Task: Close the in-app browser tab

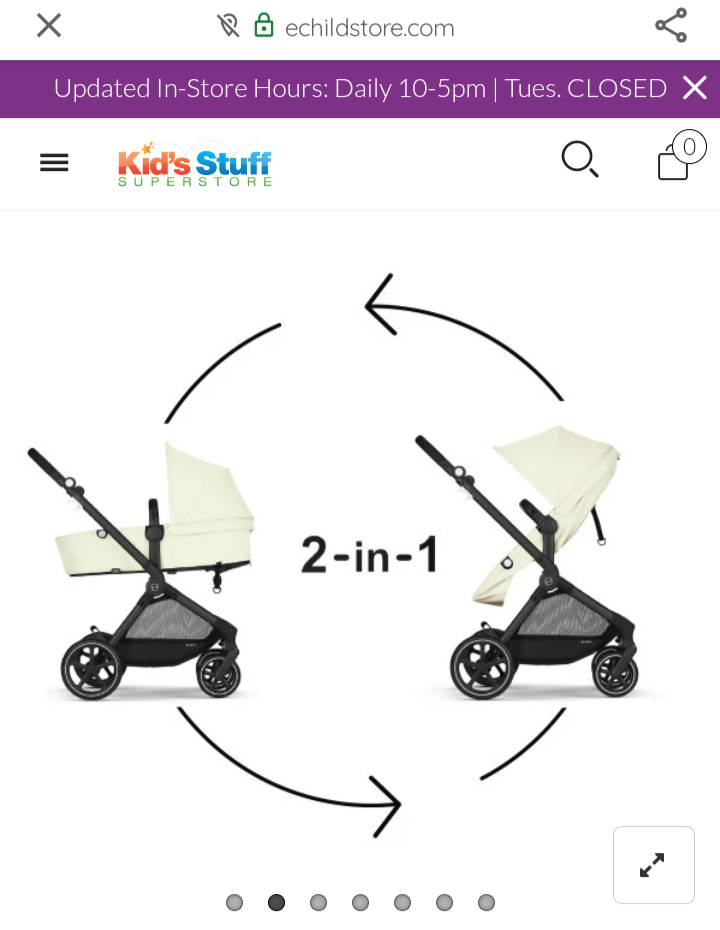Action: click(49, 26)
